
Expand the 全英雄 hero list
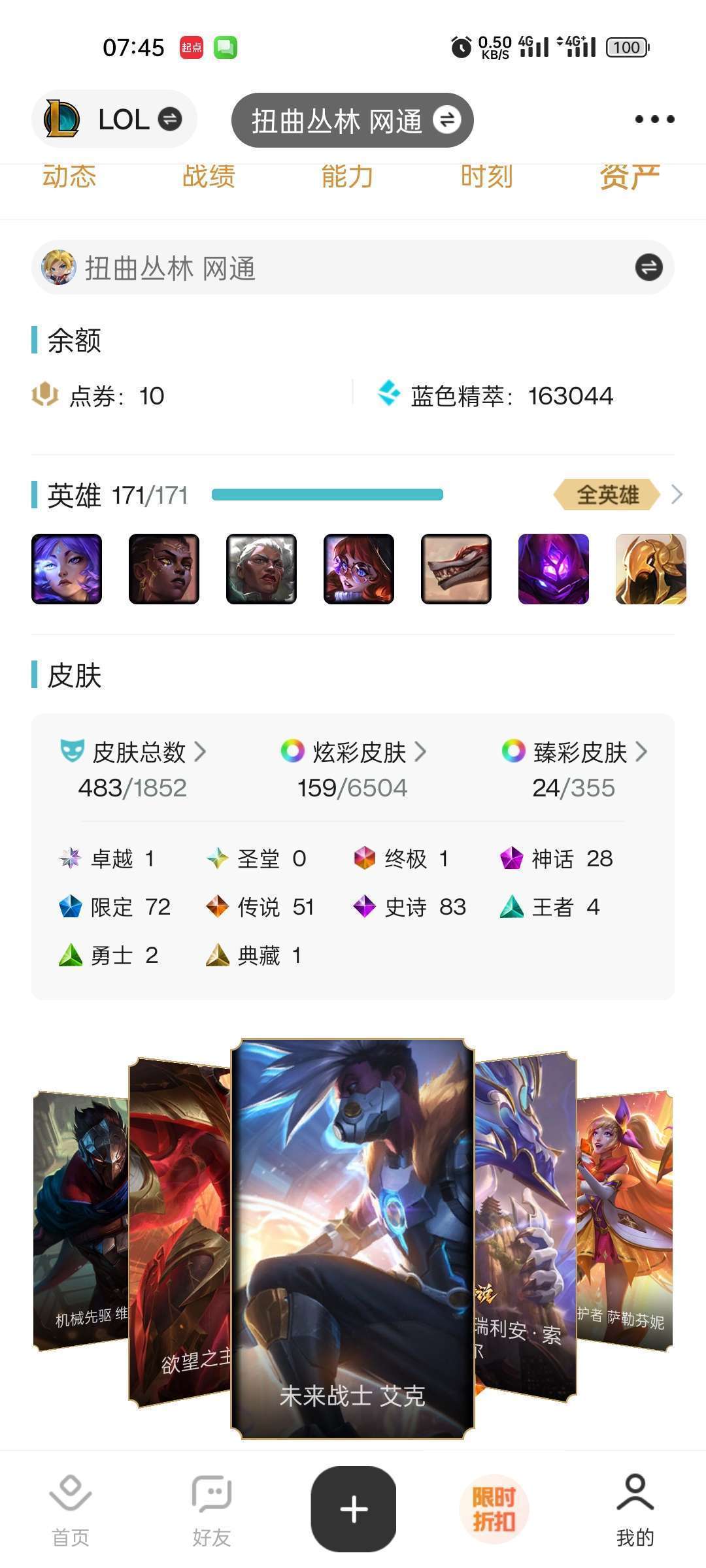tap(606, 495)
